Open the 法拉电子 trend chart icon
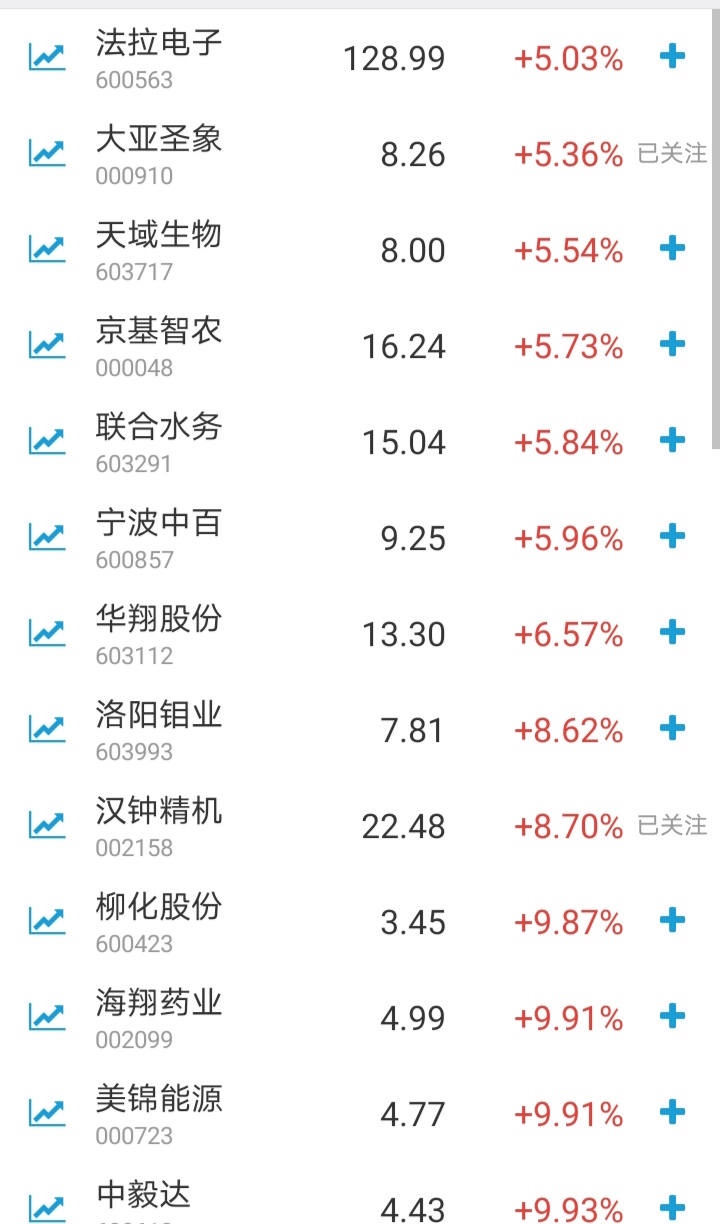 pos(47,56)
